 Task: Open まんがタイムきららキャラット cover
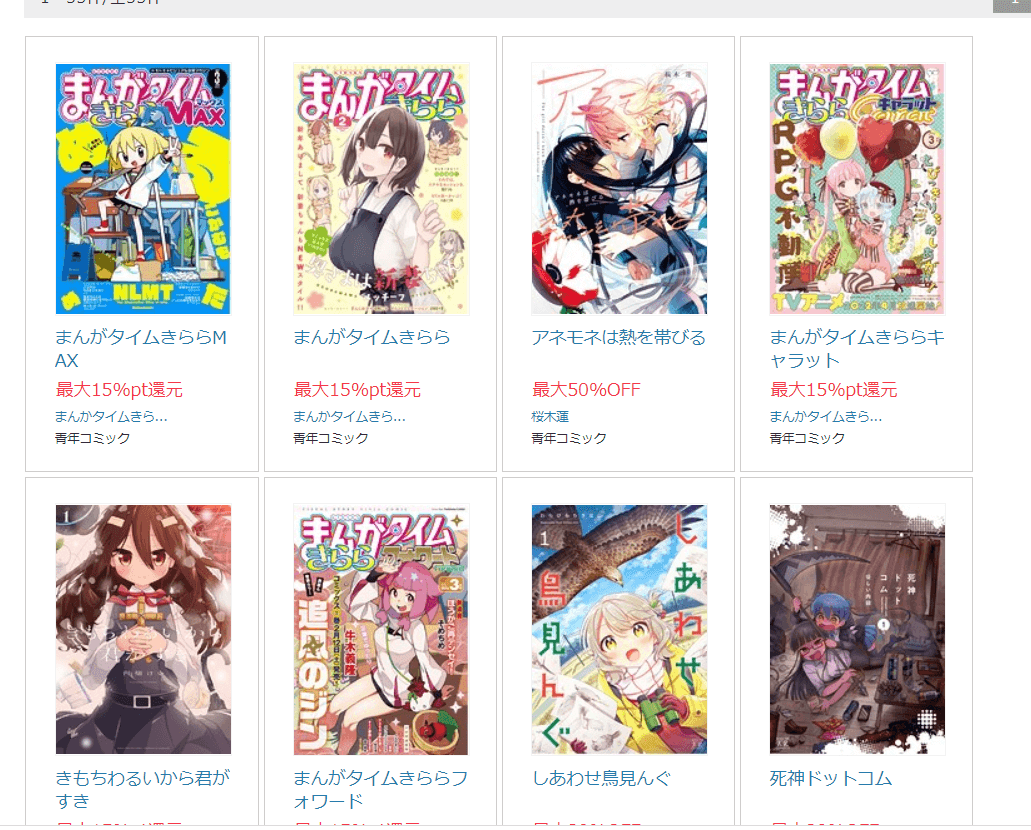(856, 189)
